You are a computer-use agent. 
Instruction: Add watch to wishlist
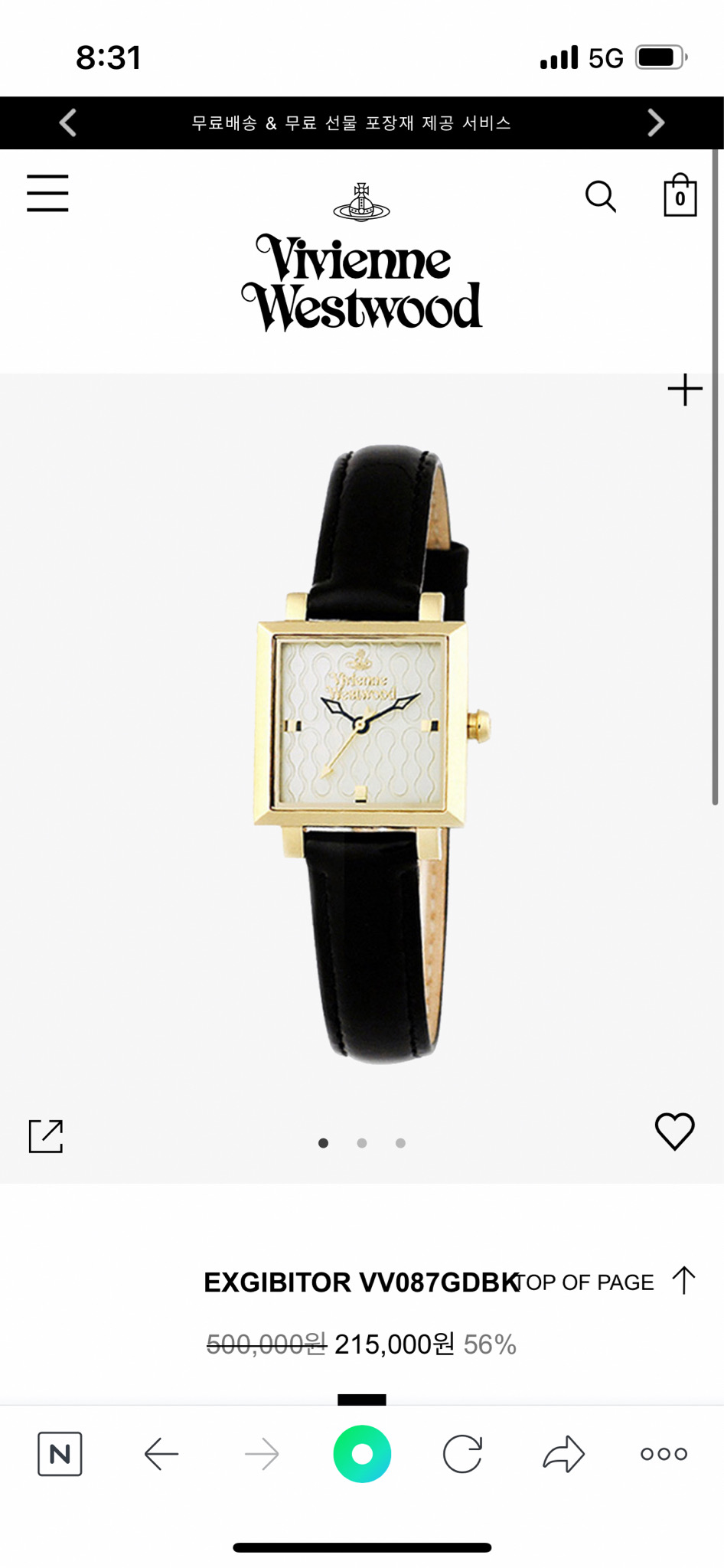(674, 1131)
